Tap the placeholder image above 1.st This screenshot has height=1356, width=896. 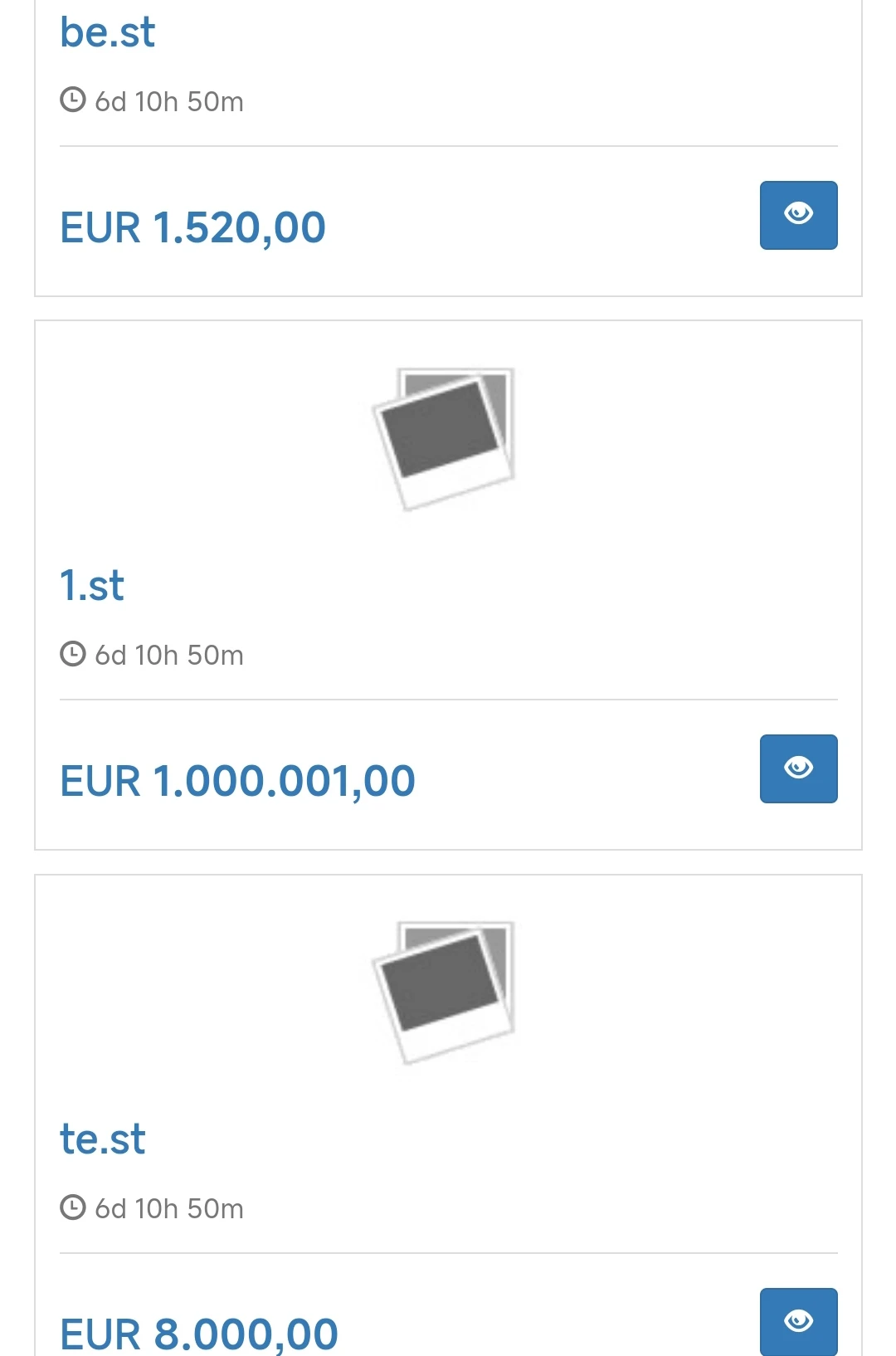(443, 438)
